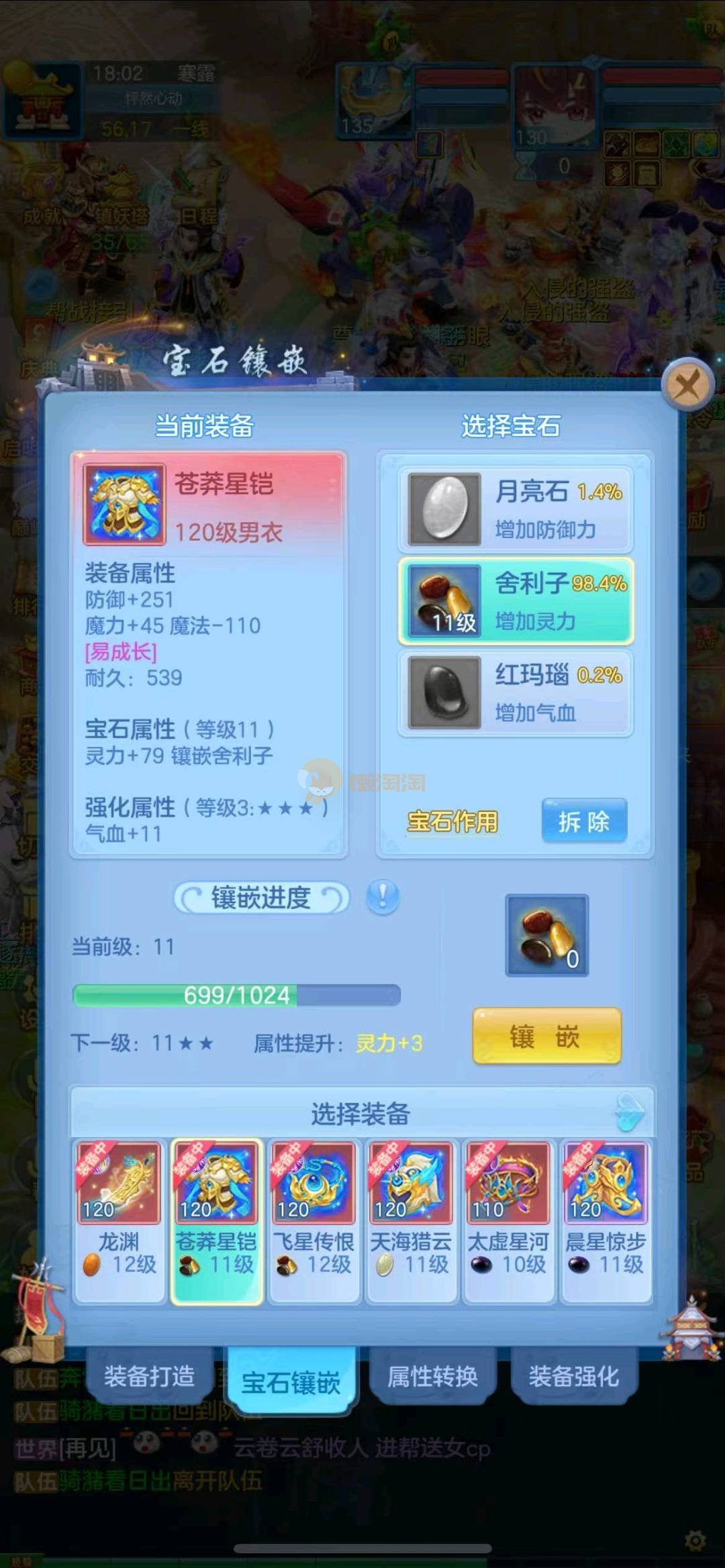725x1568 pixels.
Task: Select the 龙渊 equipment
Action: (x=119, y=1221)
